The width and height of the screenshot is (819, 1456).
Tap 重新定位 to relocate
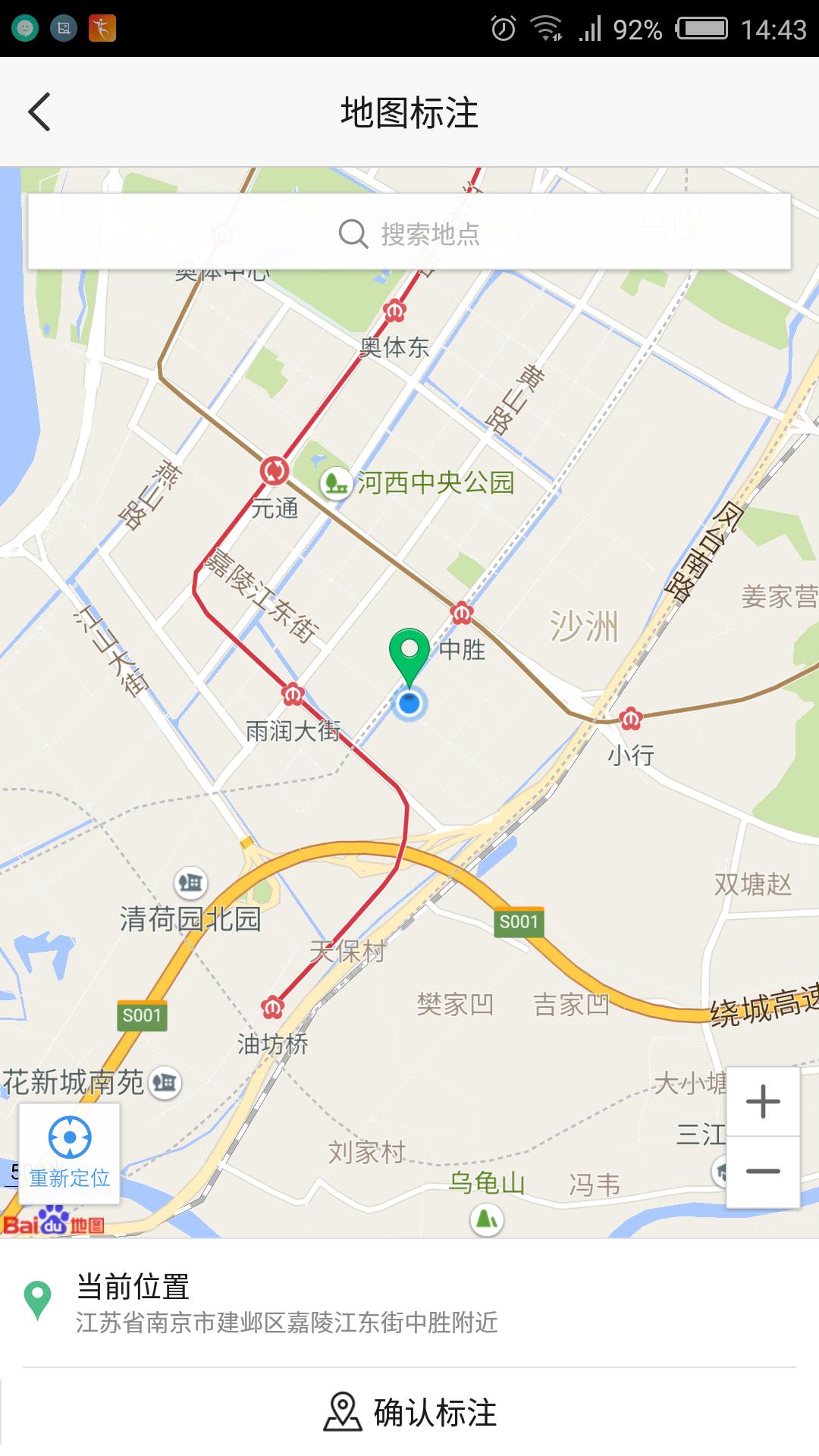(x=69, y=1153)
